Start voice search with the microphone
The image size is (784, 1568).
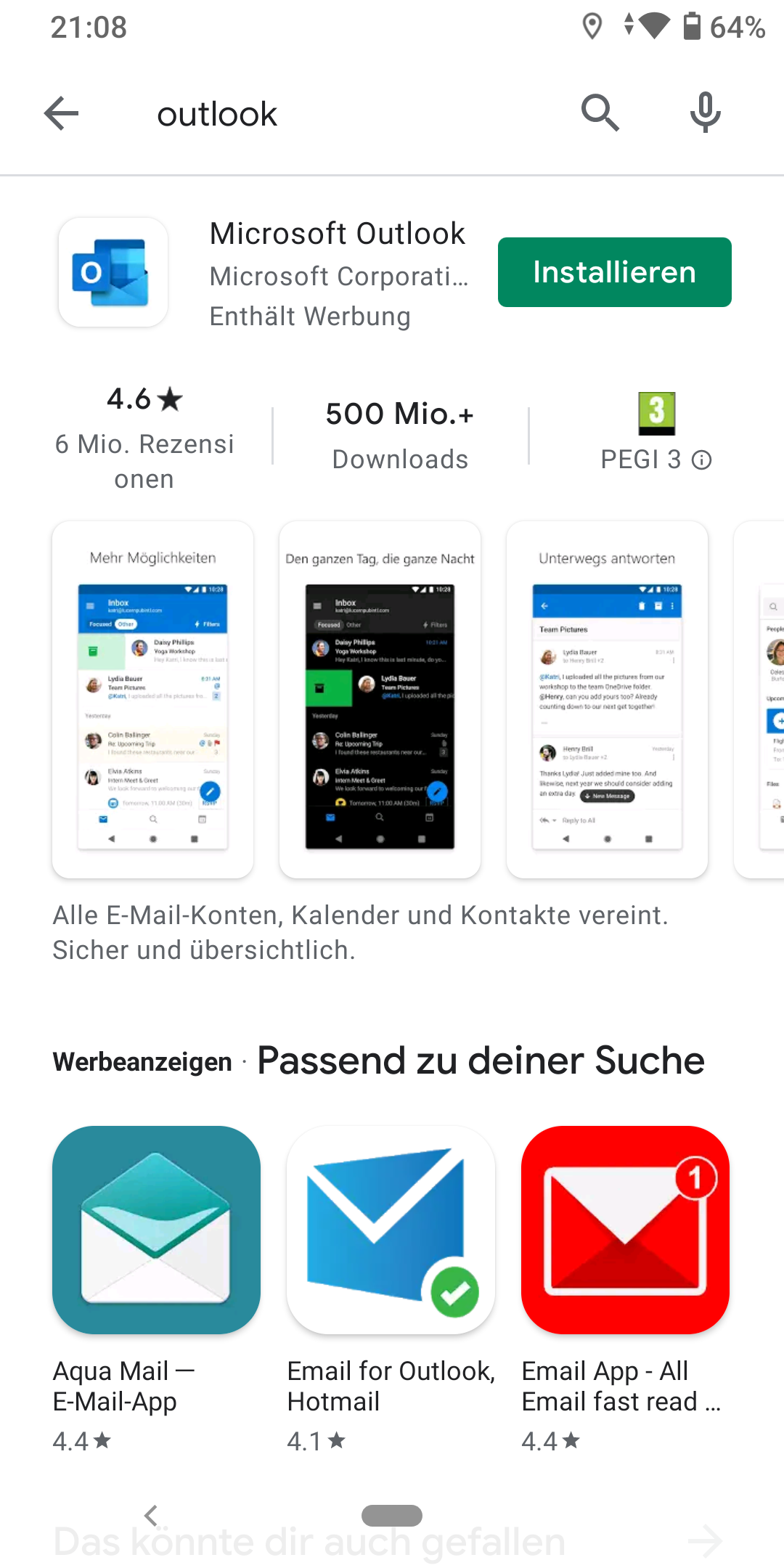[705, 113]
